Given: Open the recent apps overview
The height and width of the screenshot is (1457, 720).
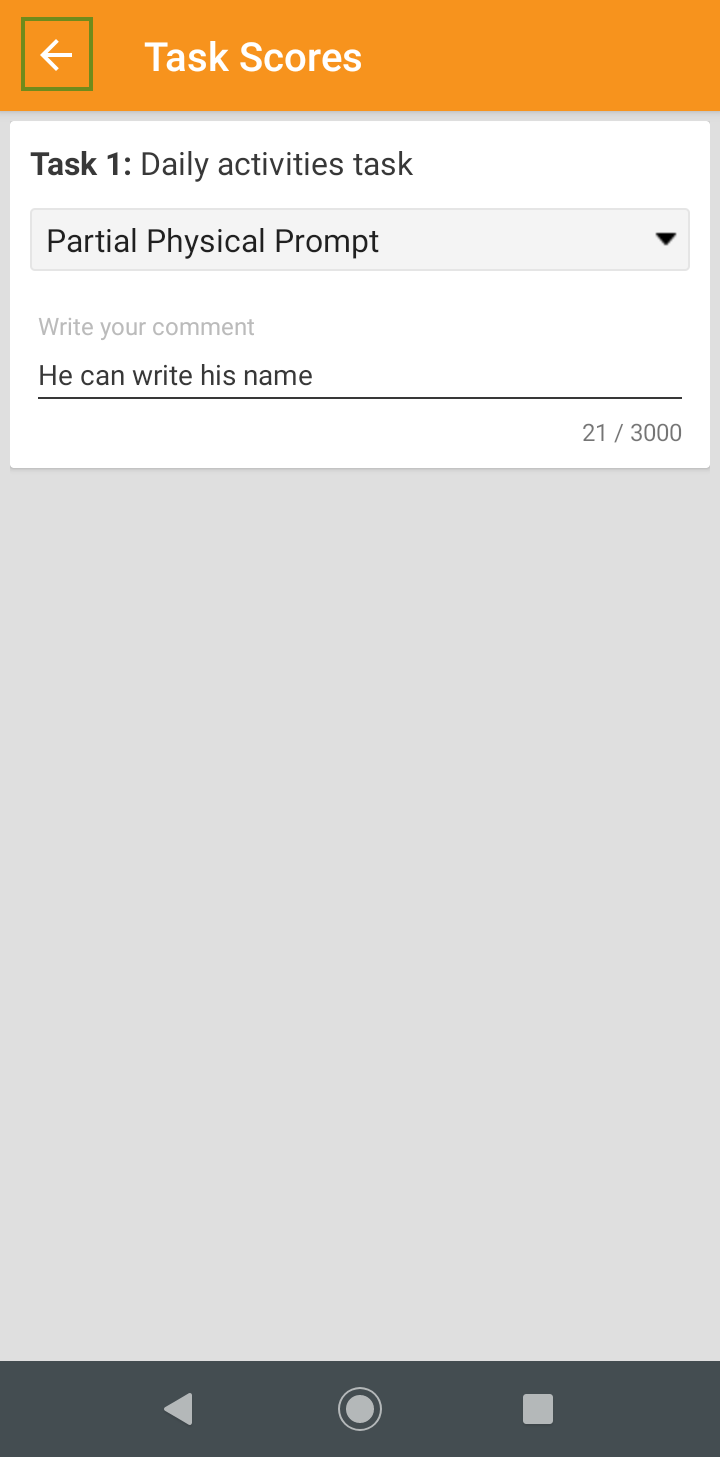Looking at the screenshot, I should 538,1409.
